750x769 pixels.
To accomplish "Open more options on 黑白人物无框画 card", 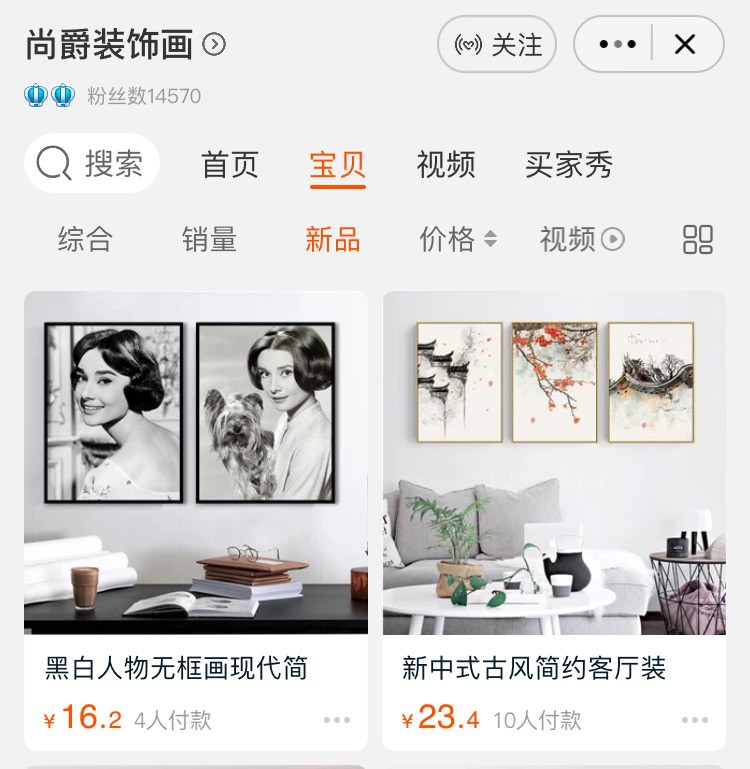I will coord(337,720).
